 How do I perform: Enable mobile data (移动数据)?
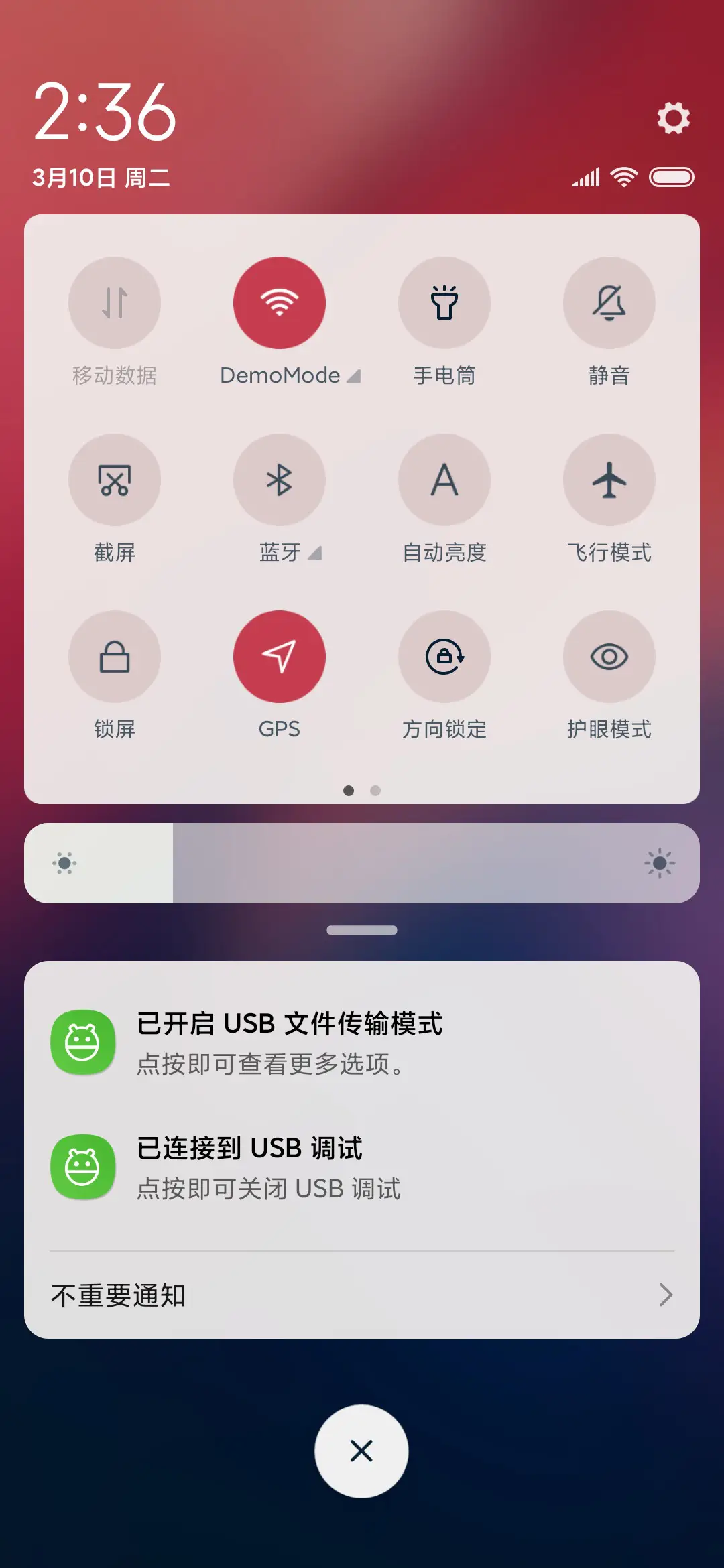(115, 303)
